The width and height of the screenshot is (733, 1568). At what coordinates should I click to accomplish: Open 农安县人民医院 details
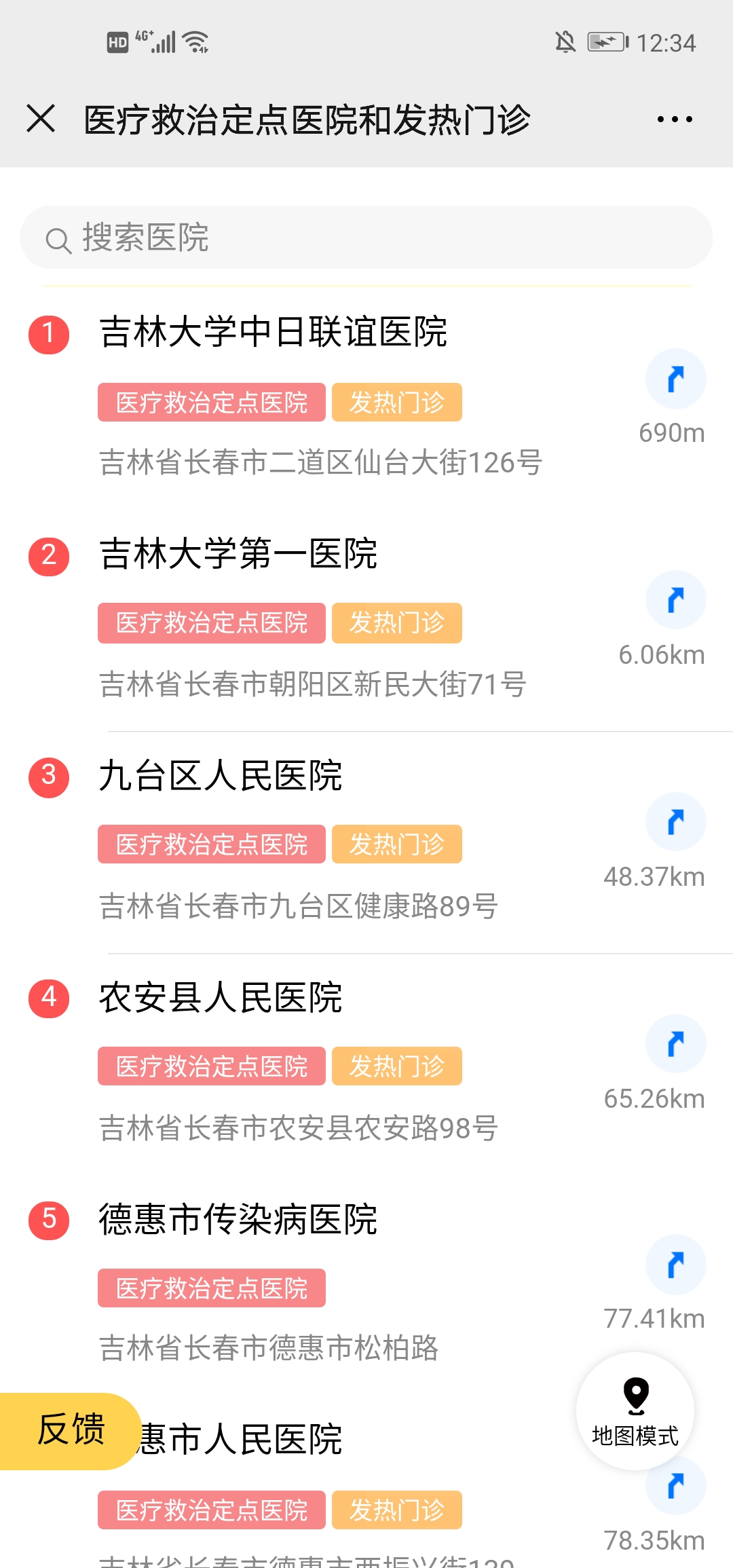[x=221, y=998]
